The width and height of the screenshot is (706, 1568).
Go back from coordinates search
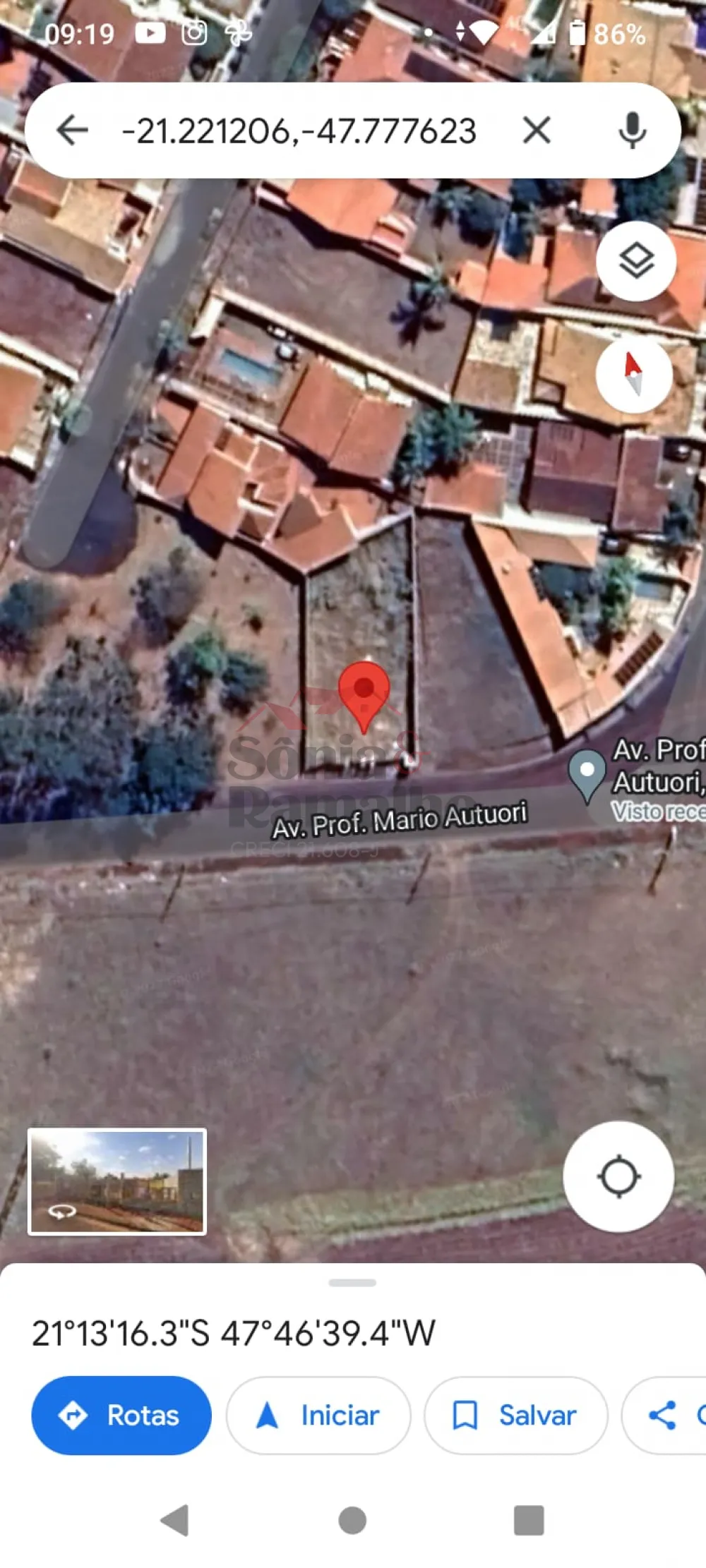click(x=72, y=131)
